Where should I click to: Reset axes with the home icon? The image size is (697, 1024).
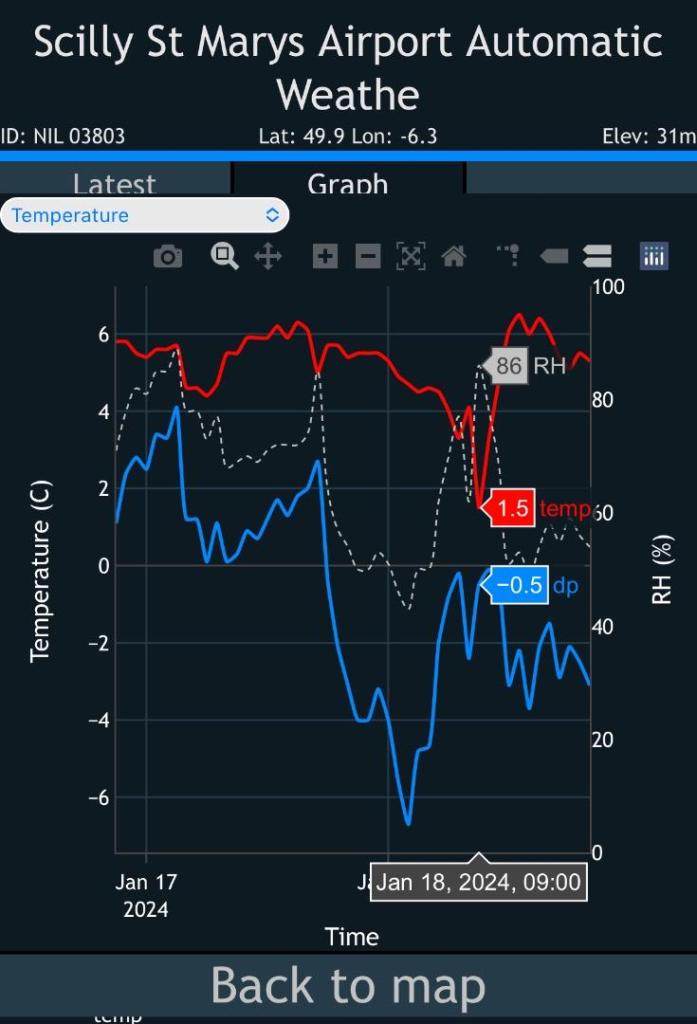pyautogui.click(x=454, y=257)
